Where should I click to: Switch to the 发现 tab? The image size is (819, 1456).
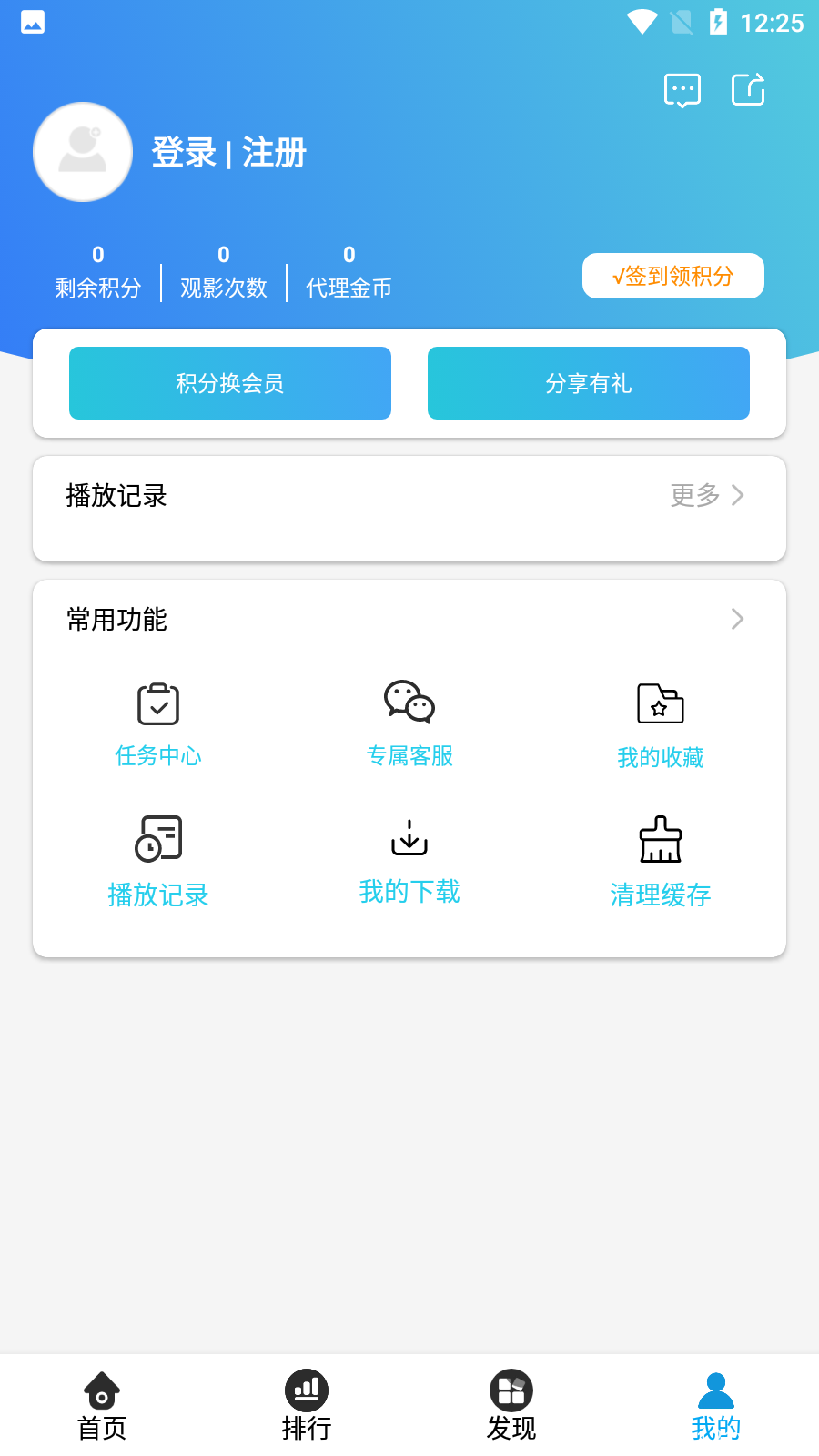click(x=511, y=1406)
